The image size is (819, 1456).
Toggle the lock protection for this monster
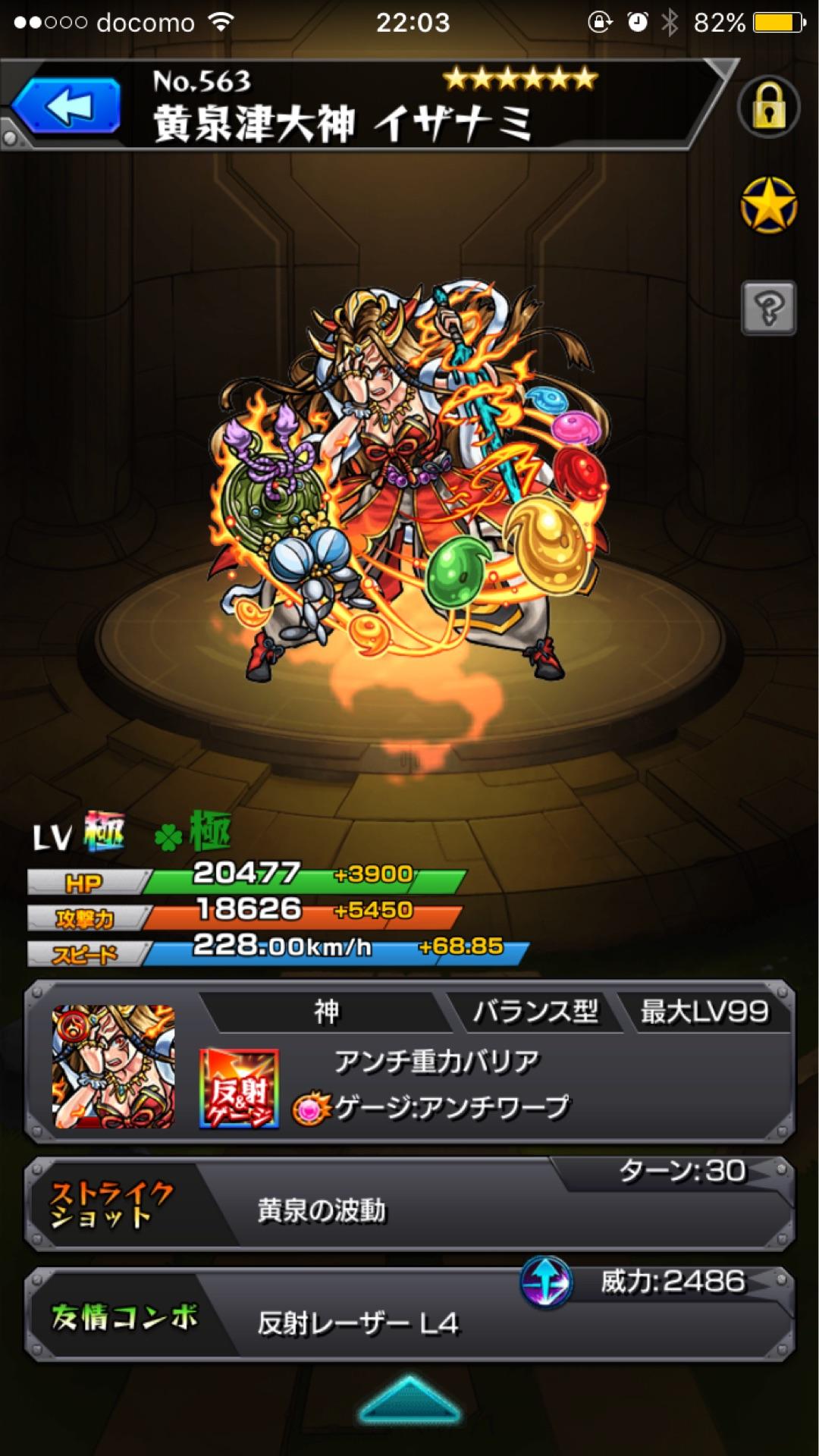(x=769, y=108)
